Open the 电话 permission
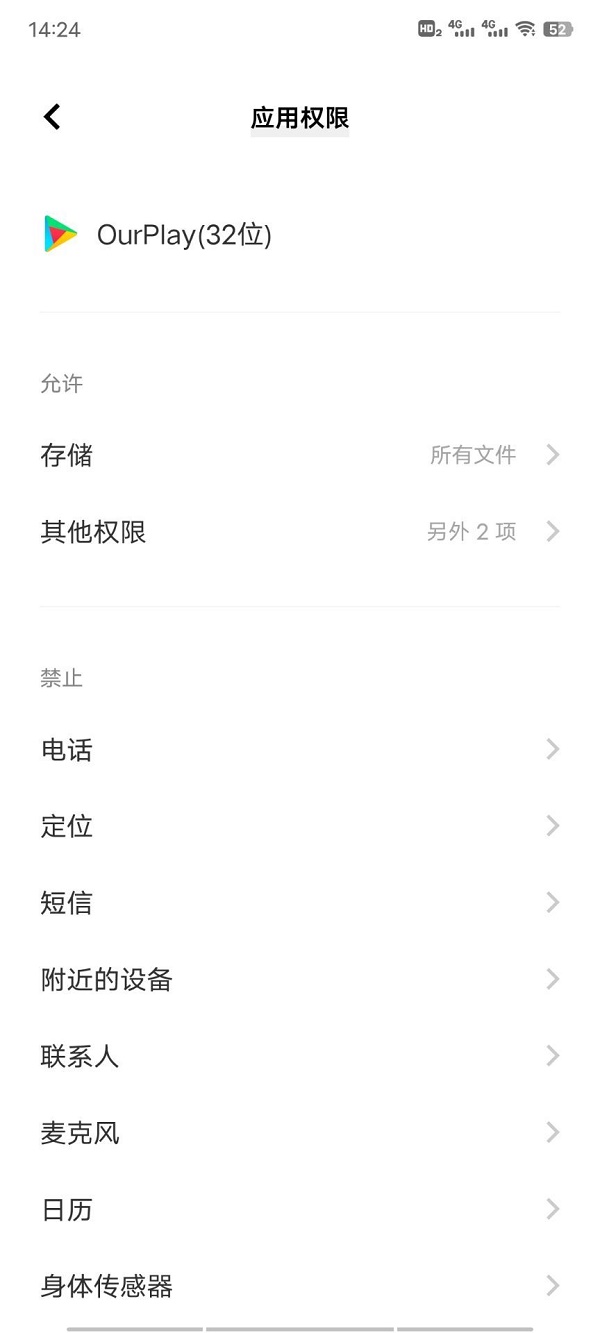 click(x=300, y=750)
